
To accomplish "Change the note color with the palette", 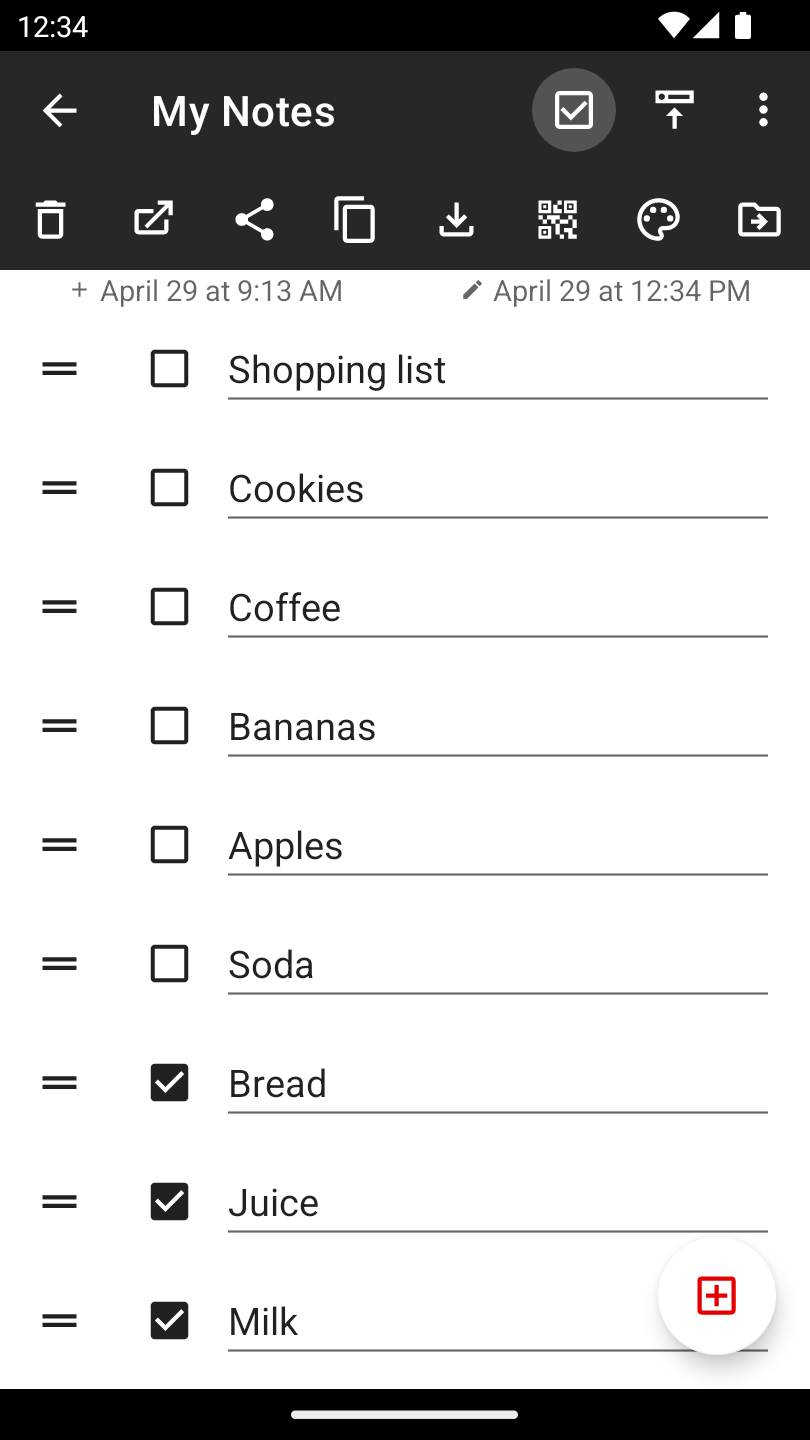I will [x=658, y=219].
